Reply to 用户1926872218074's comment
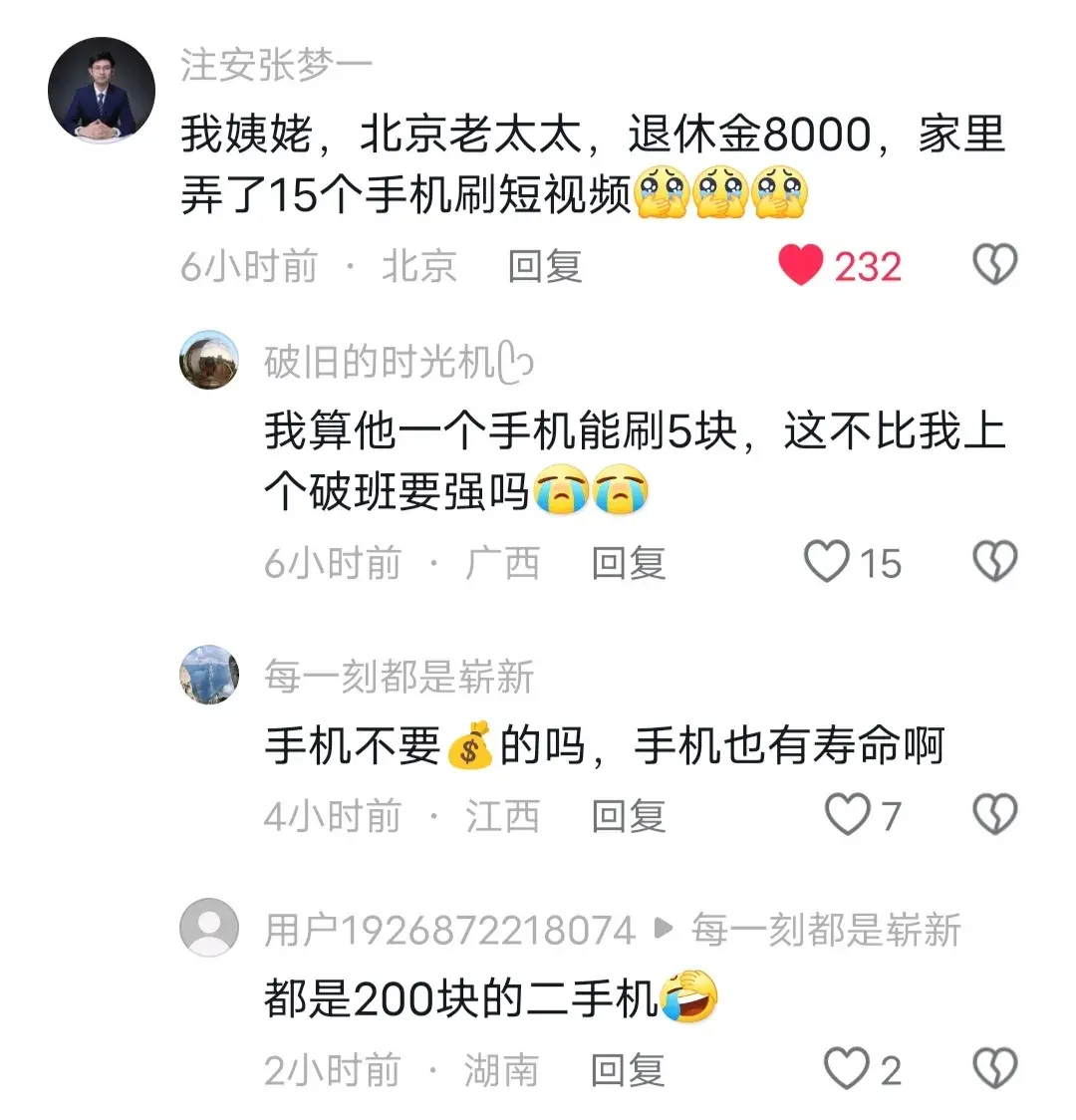Screen dimensions: 1076x1120 click(x=628, y=1070)
